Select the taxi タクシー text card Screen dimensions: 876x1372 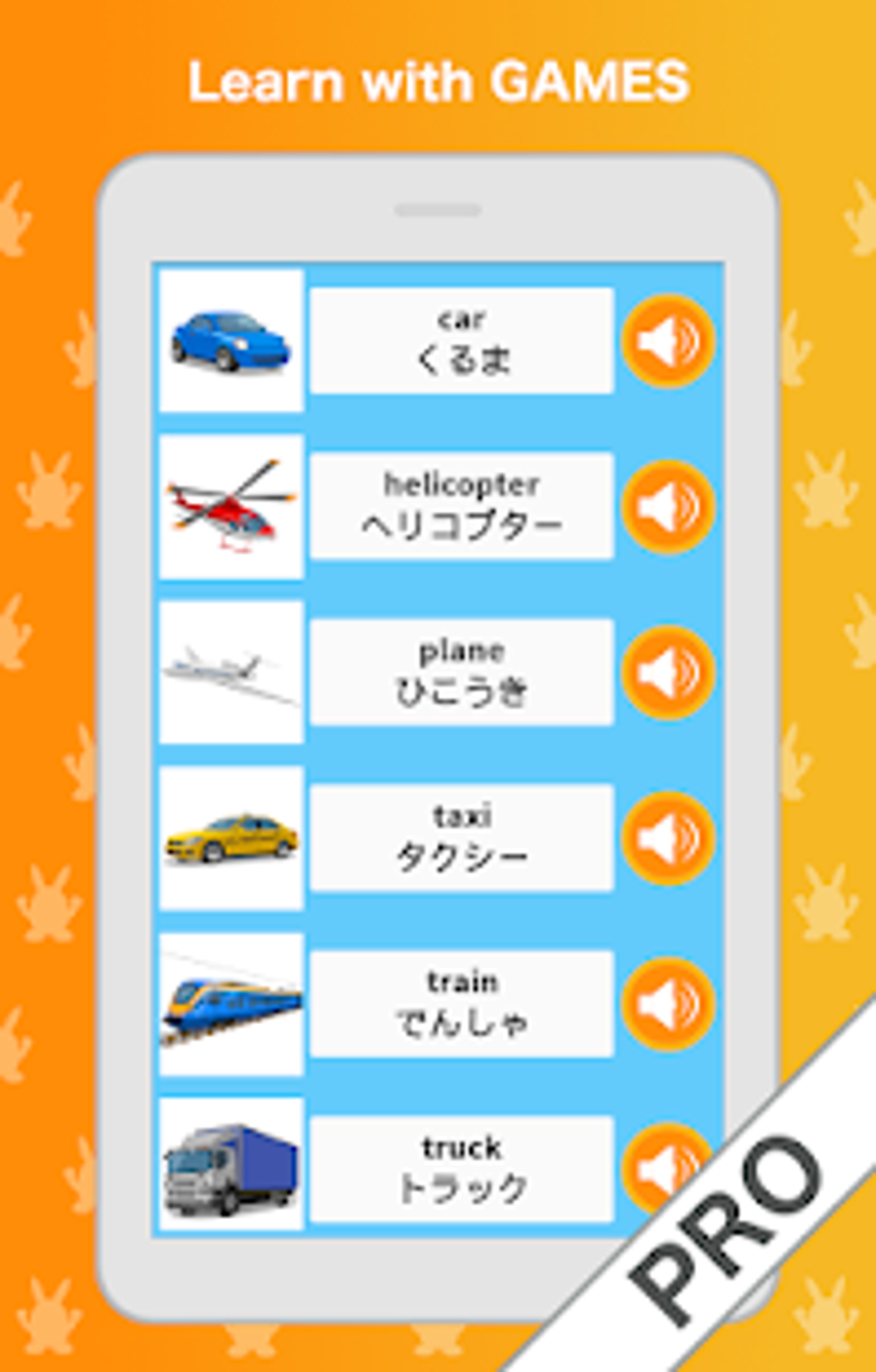pos(461,838)
